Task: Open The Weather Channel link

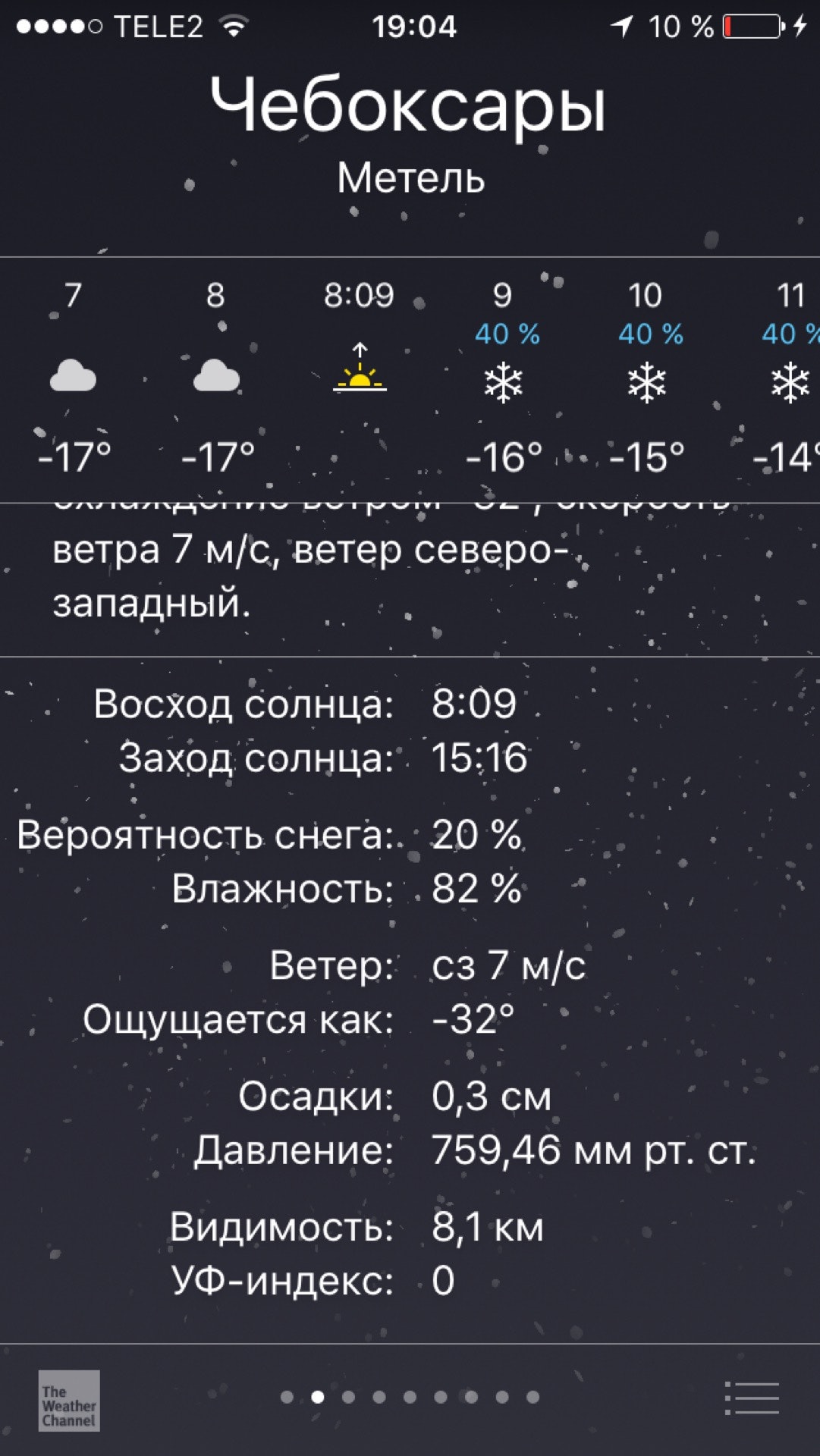Action: coord(69,1400)
